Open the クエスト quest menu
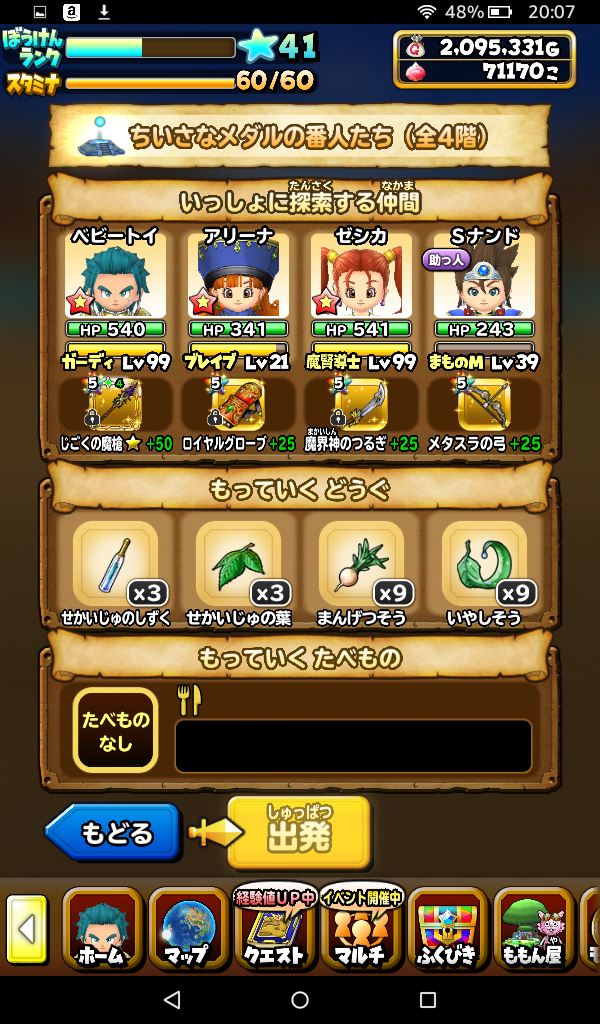The height and width of the screenshot is (1024, 600). tap(274, 927)
